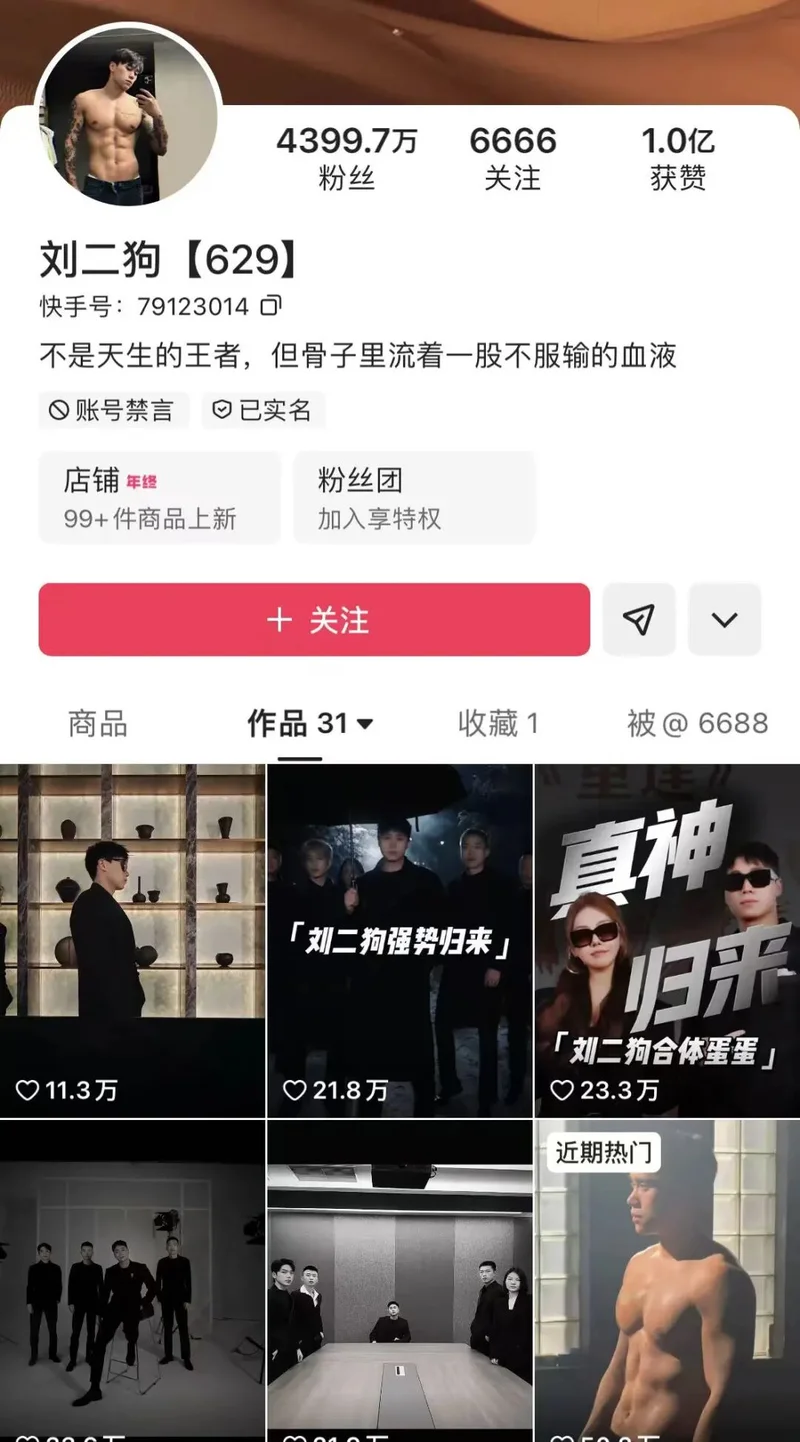Play the 刘二狗合体蛋蛋 video
Screen dimensions: 800x1442
[x=667, y=940]
